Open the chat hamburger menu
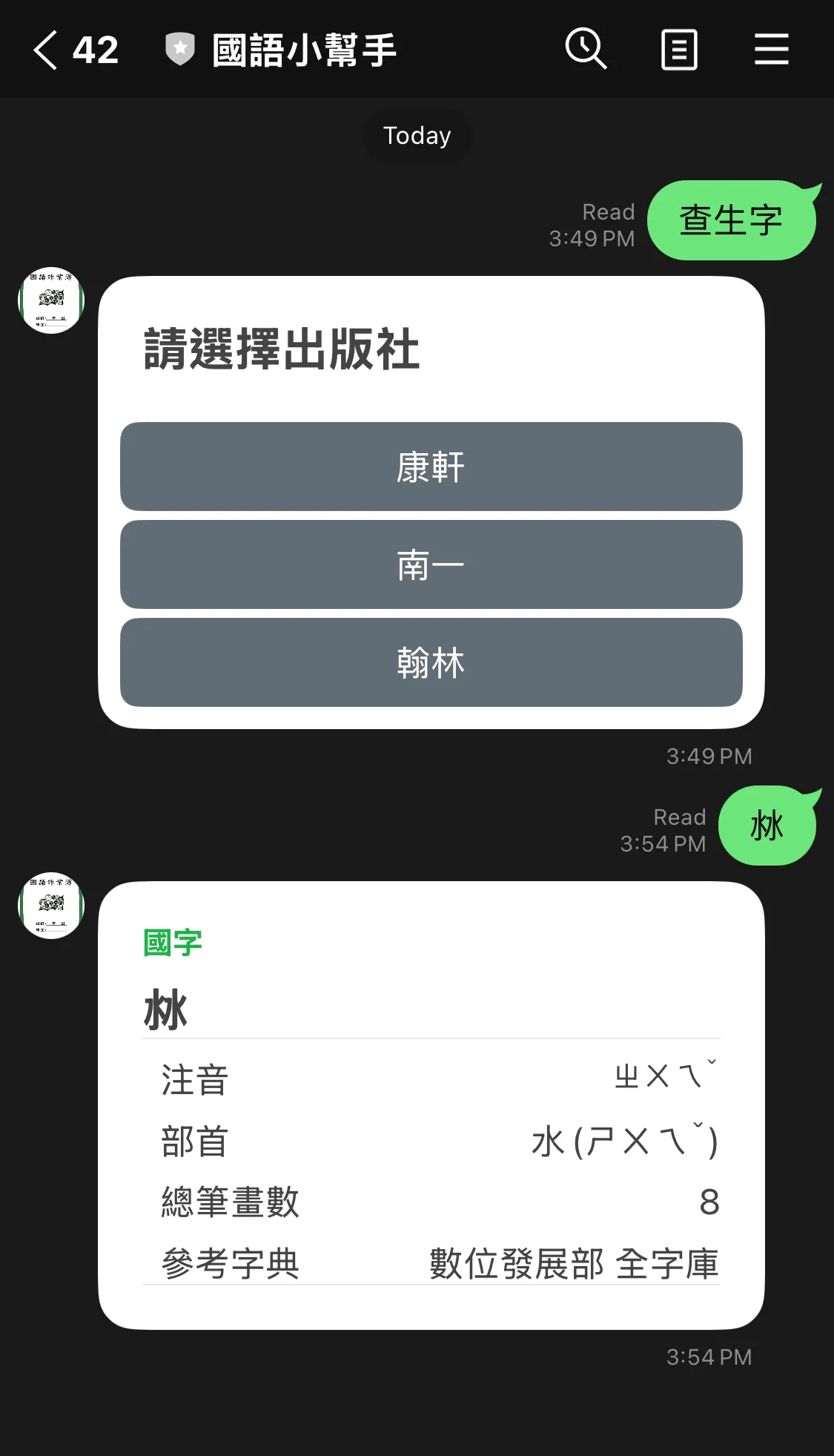 coord(771,50)
